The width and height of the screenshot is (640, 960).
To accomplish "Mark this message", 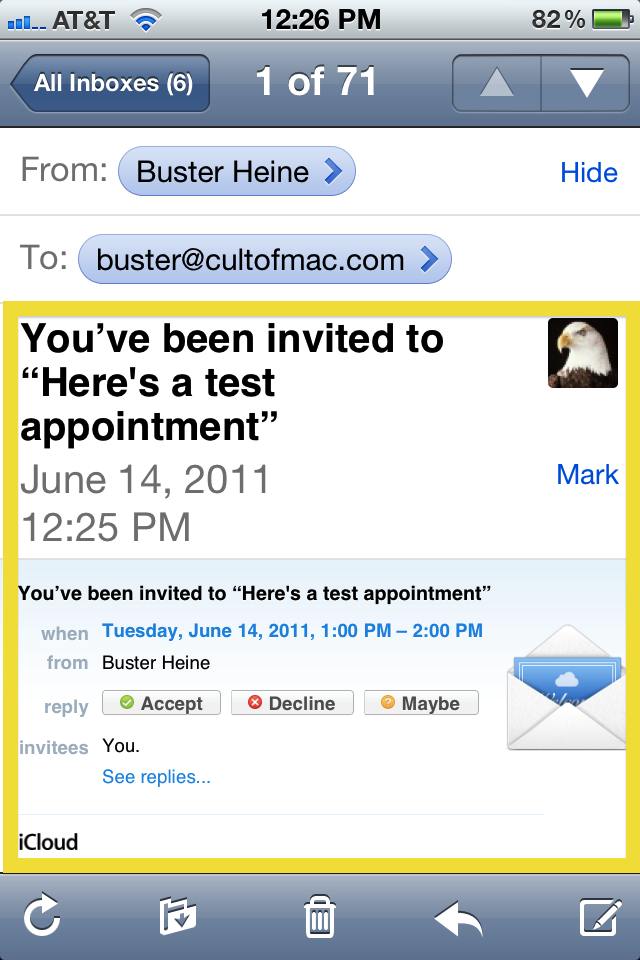I will coord(587,474).
